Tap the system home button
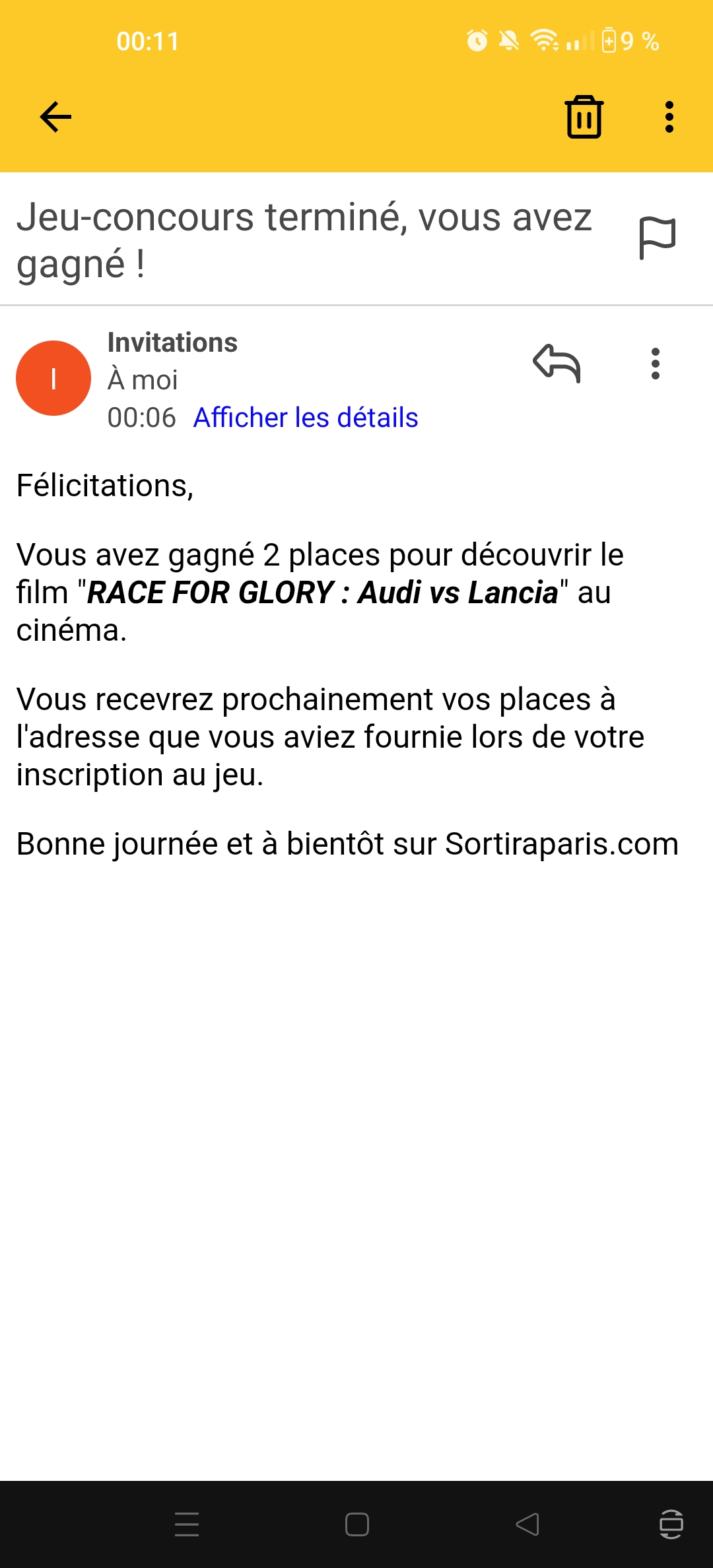713x1568 pixels. click(x=357, y=1524)
